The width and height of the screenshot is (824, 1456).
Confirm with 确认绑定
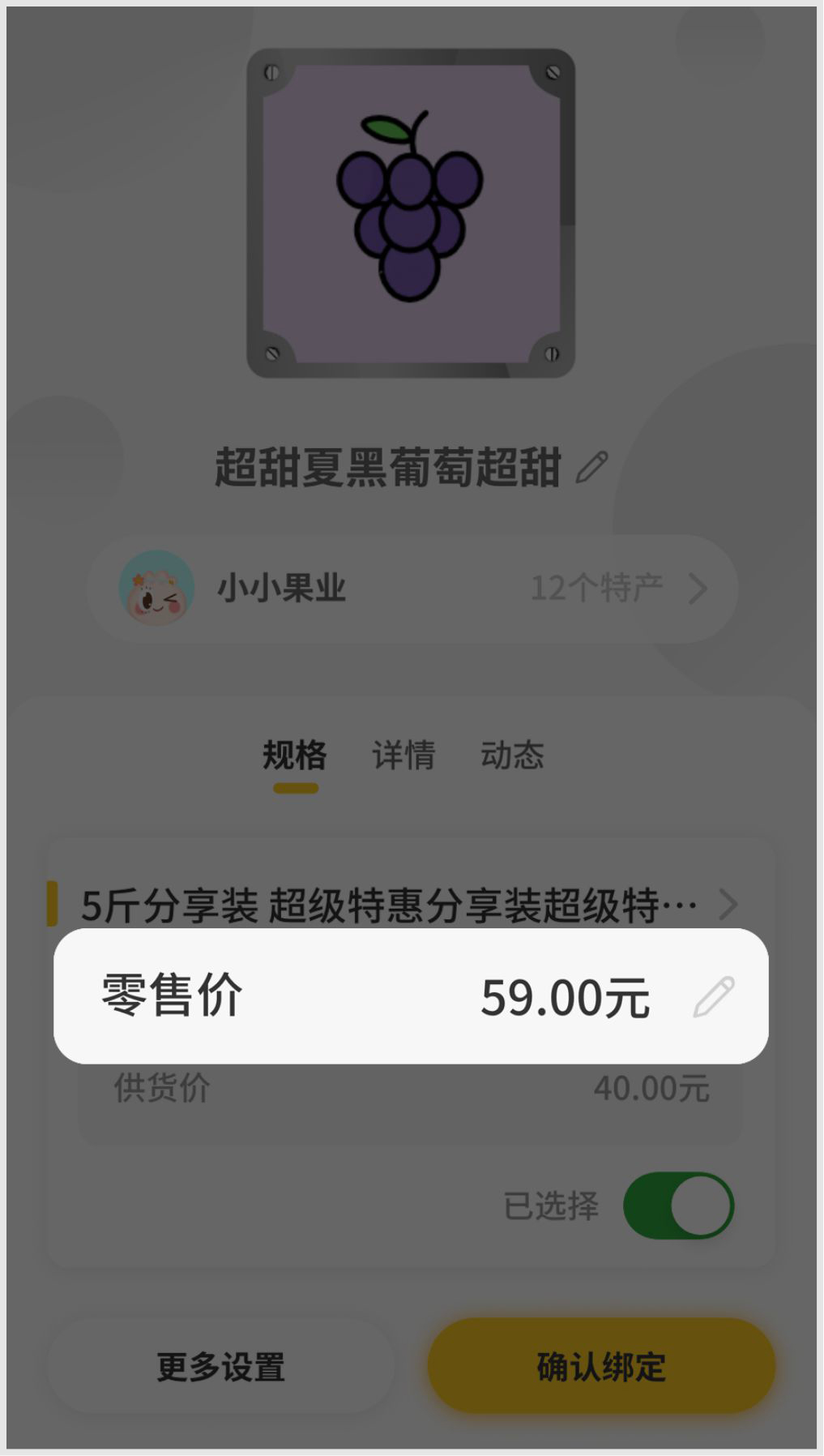(600, 1367)
